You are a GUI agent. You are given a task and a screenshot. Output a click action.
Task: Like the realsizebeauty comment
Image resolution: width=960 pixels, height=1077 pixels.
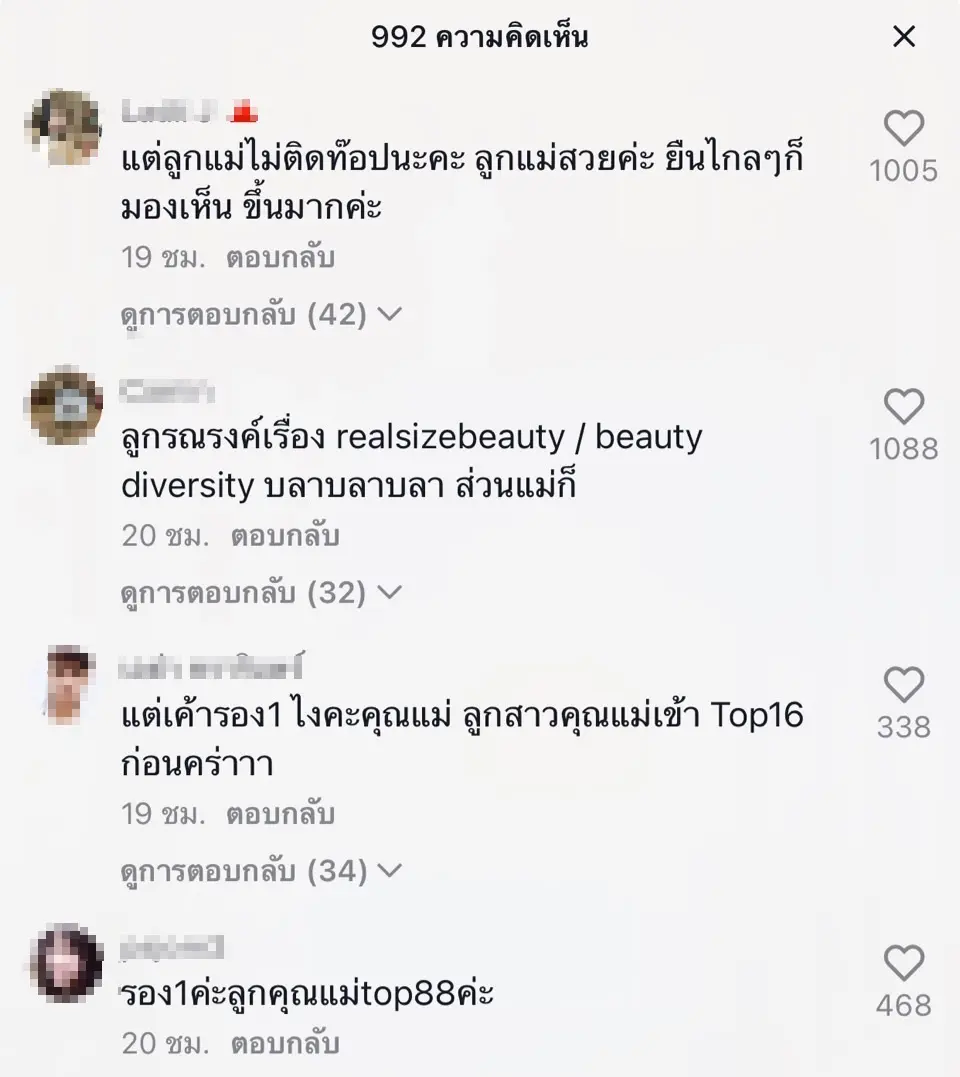click(903, 408)
